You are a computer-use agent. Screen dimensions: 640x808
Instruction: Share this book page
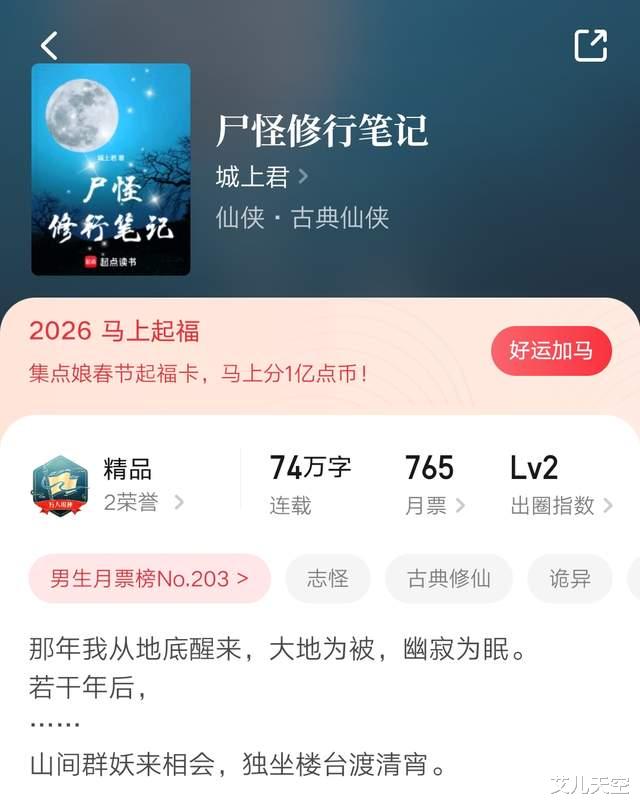point(590,45)
